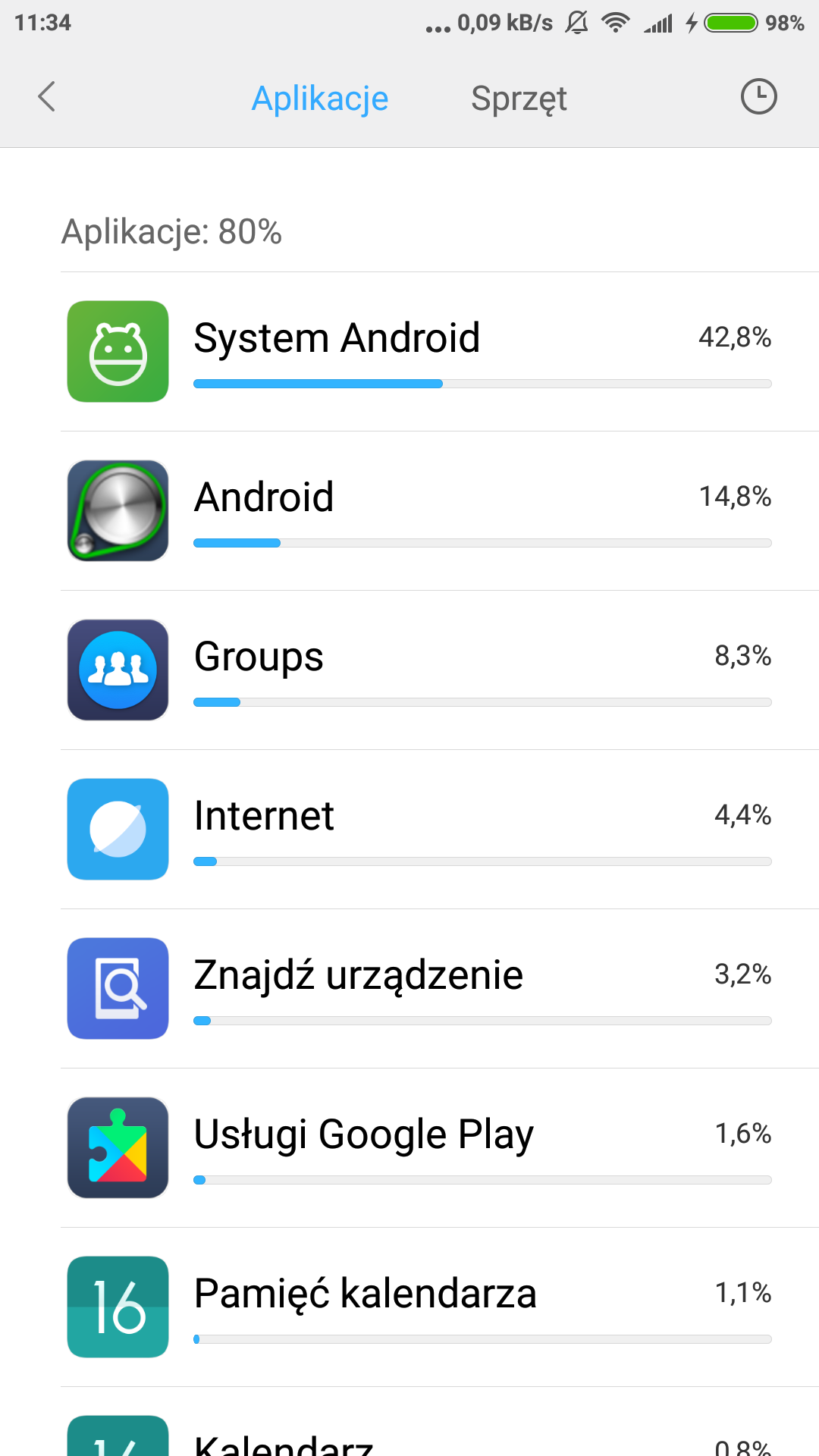Select the Aplikacje tab
The height and width of the screenshot is (1456, 819).
(x=319, y=99)
